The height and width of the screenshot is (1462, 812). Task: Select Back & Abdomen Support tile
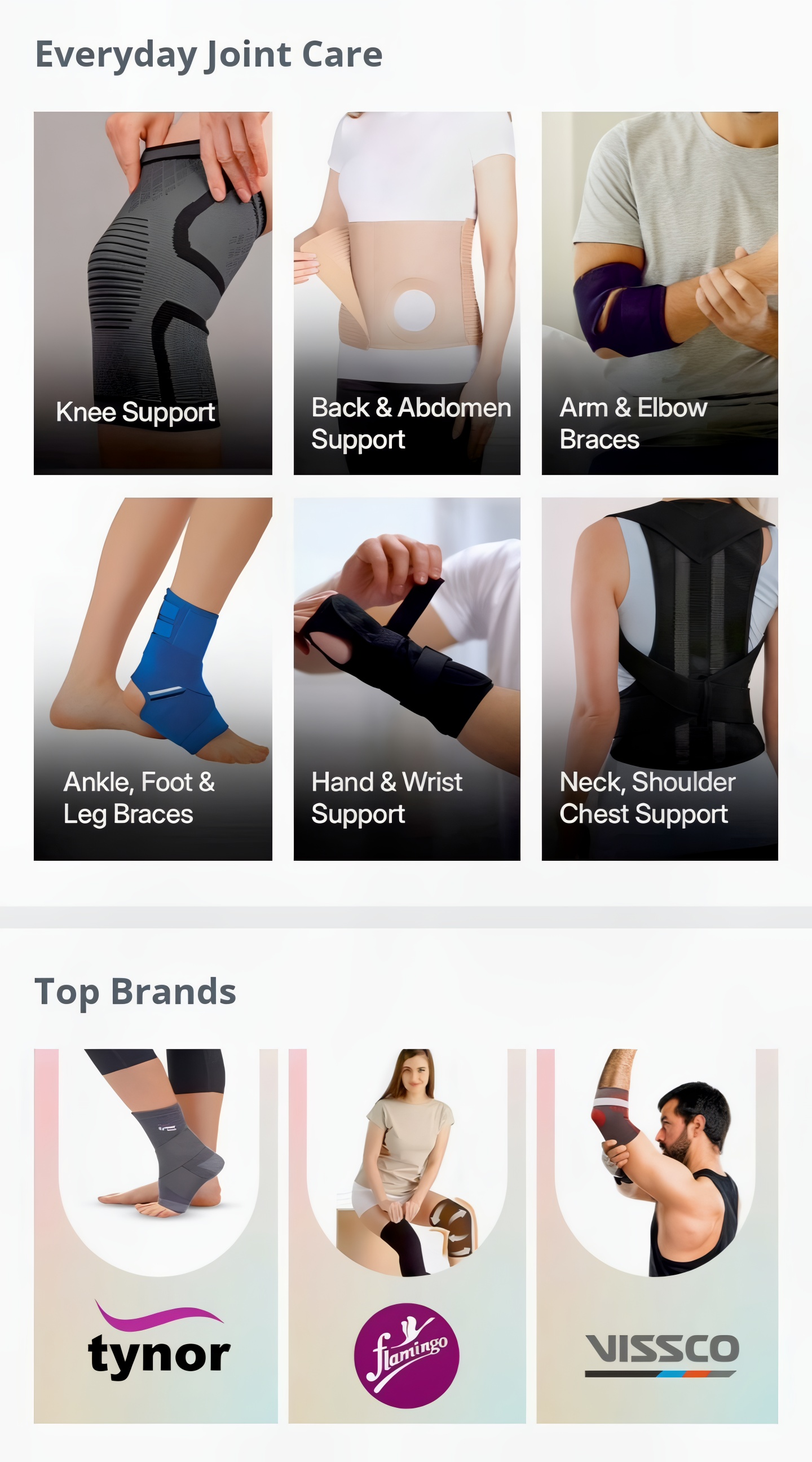click(407, 293)
